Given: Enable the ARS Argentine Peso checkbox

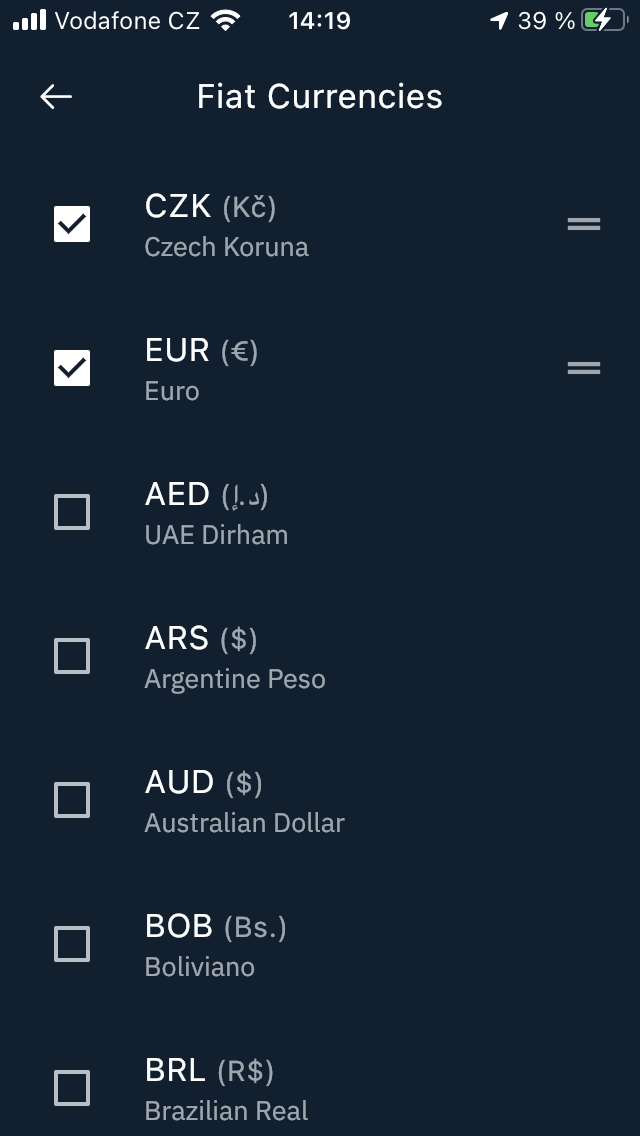Looking at the screenshot, I should click(72, 656).
